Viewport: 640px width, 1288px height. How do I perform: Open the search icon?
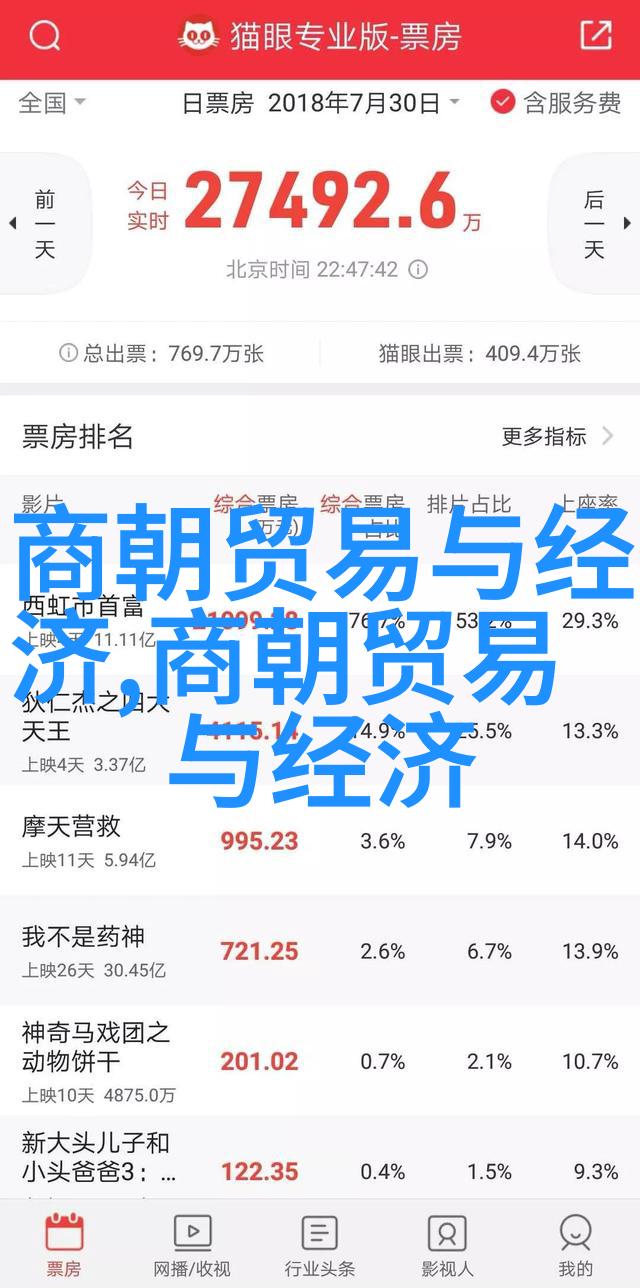coord(44,37)
